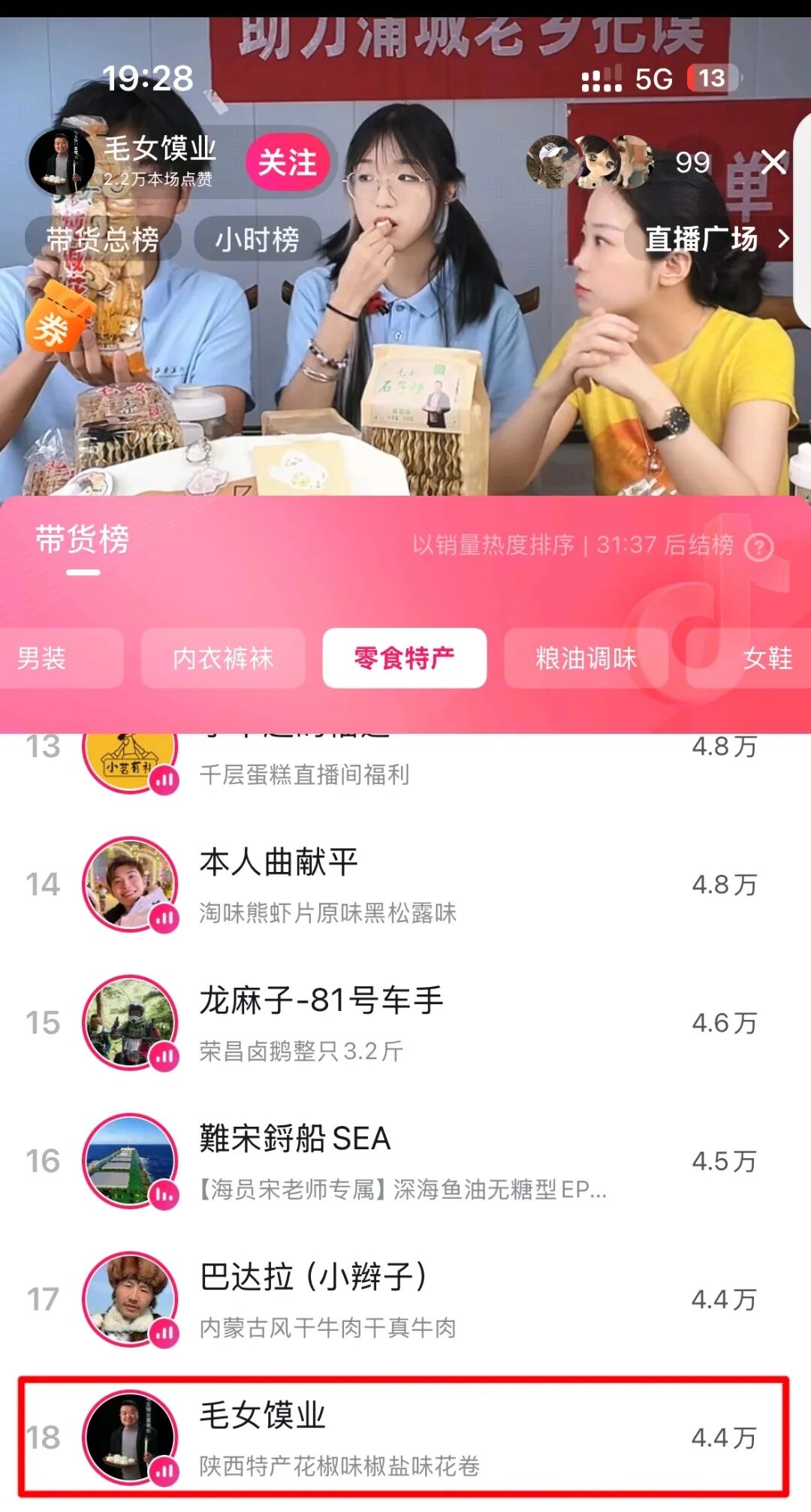The width and height of the screenshot is (811, 1512).
Task: Close the livestream with the X icon
Action: 773,162
